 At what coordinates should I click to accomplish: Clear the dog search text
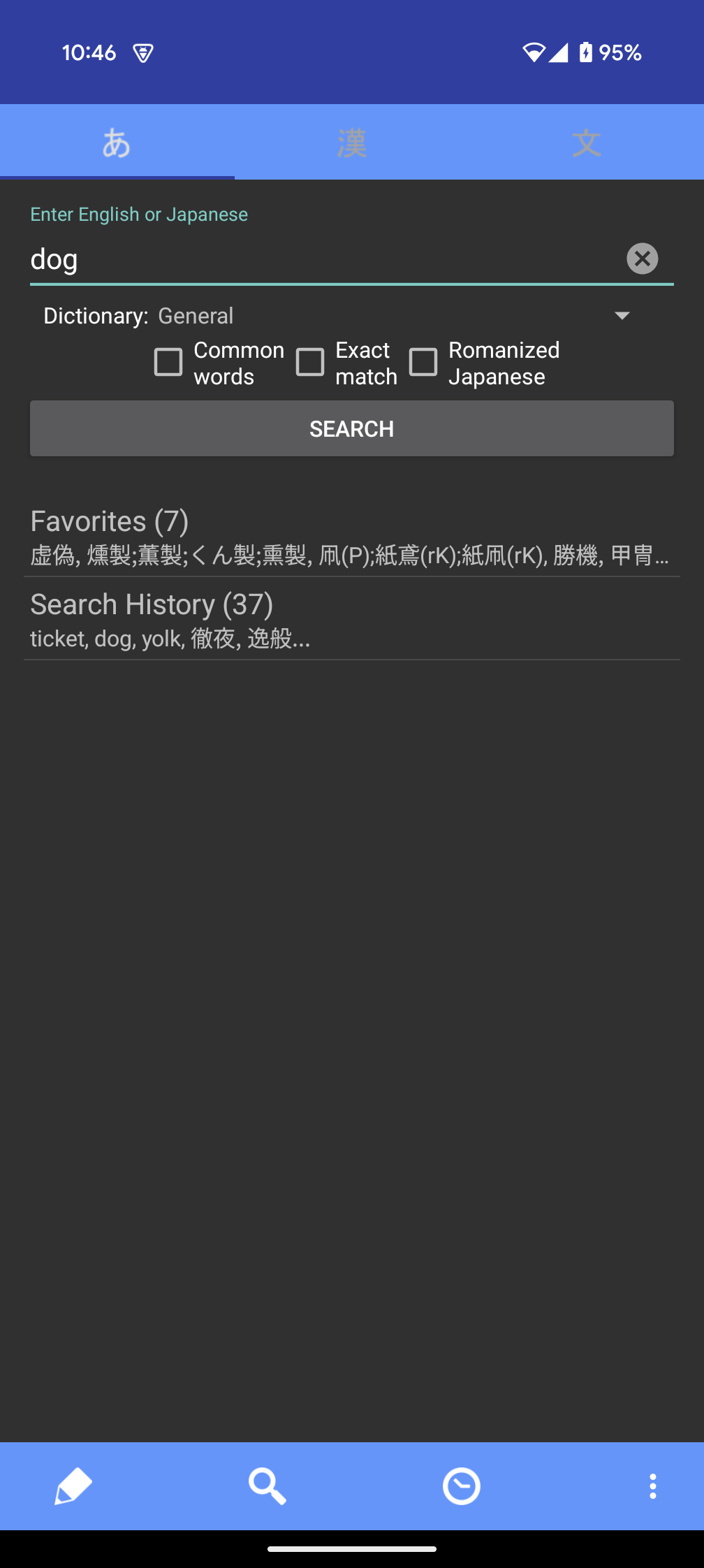[642, 259]
